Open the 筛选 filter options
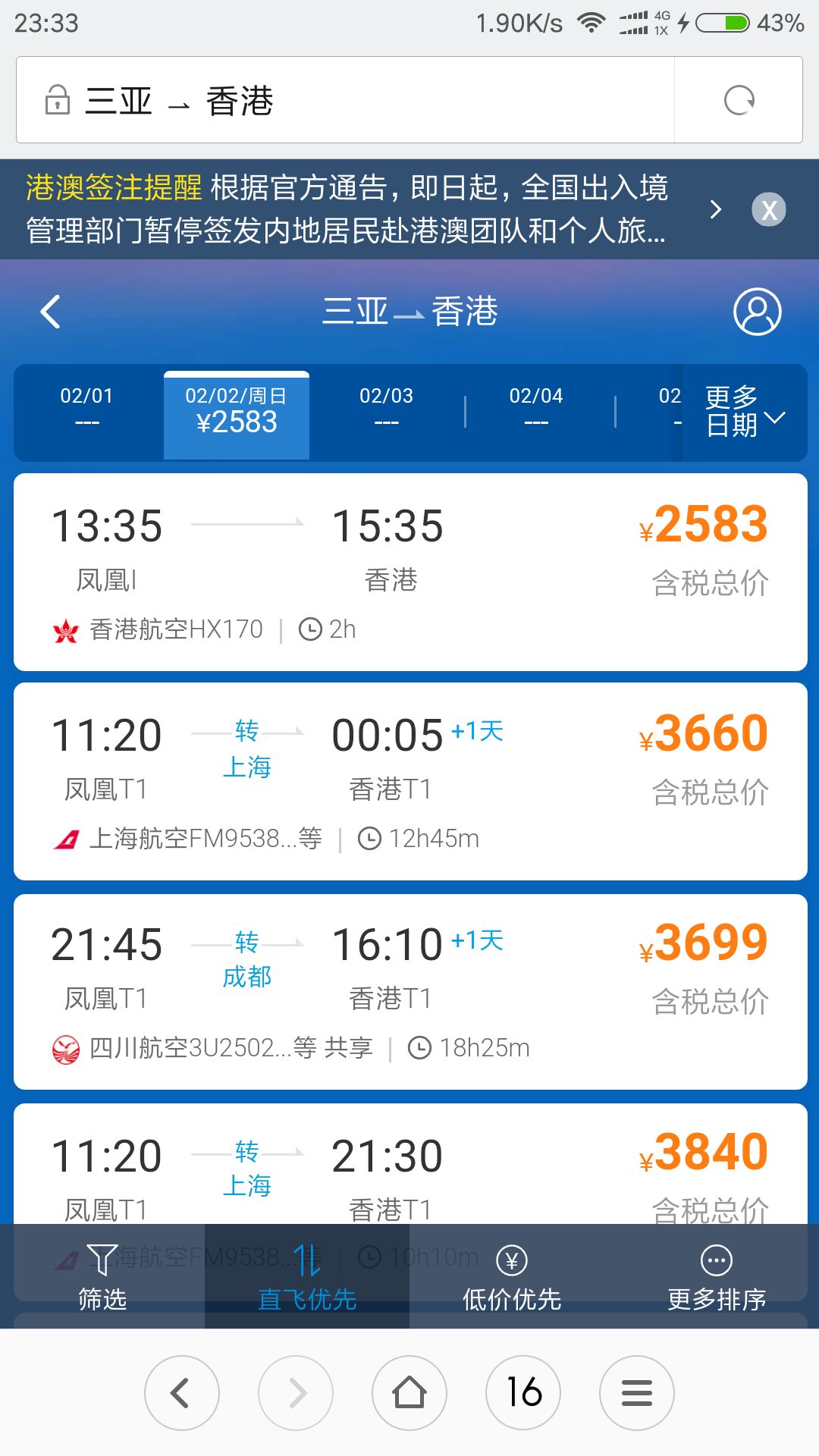 click(x=102, y=1277)
